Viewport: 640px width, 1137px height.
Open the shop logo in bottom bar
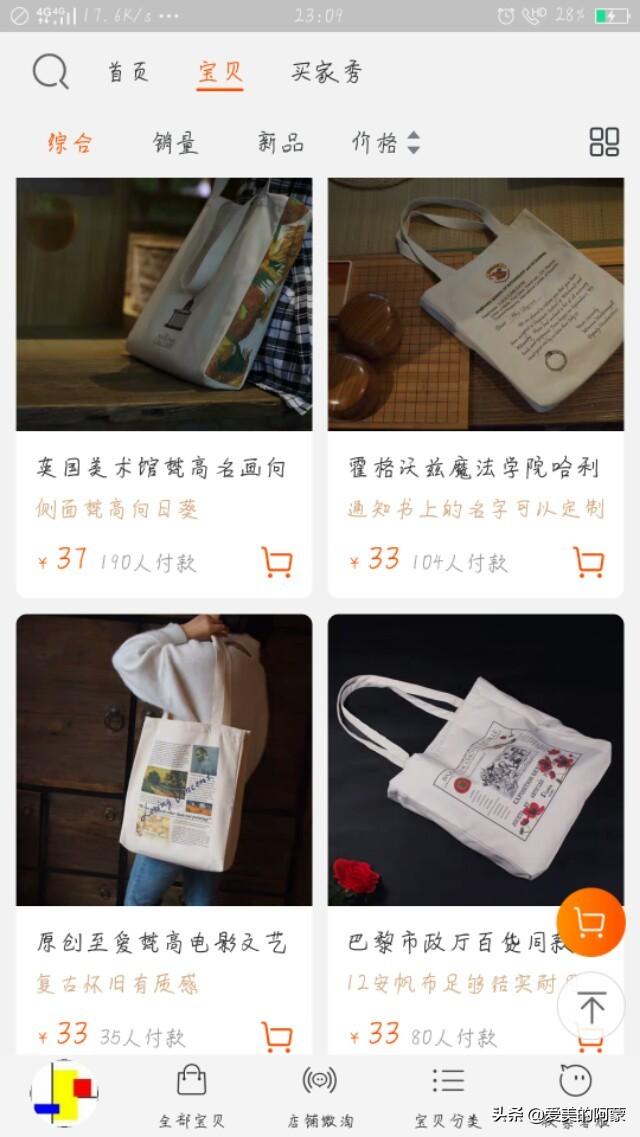click(x=64, y=1094)
